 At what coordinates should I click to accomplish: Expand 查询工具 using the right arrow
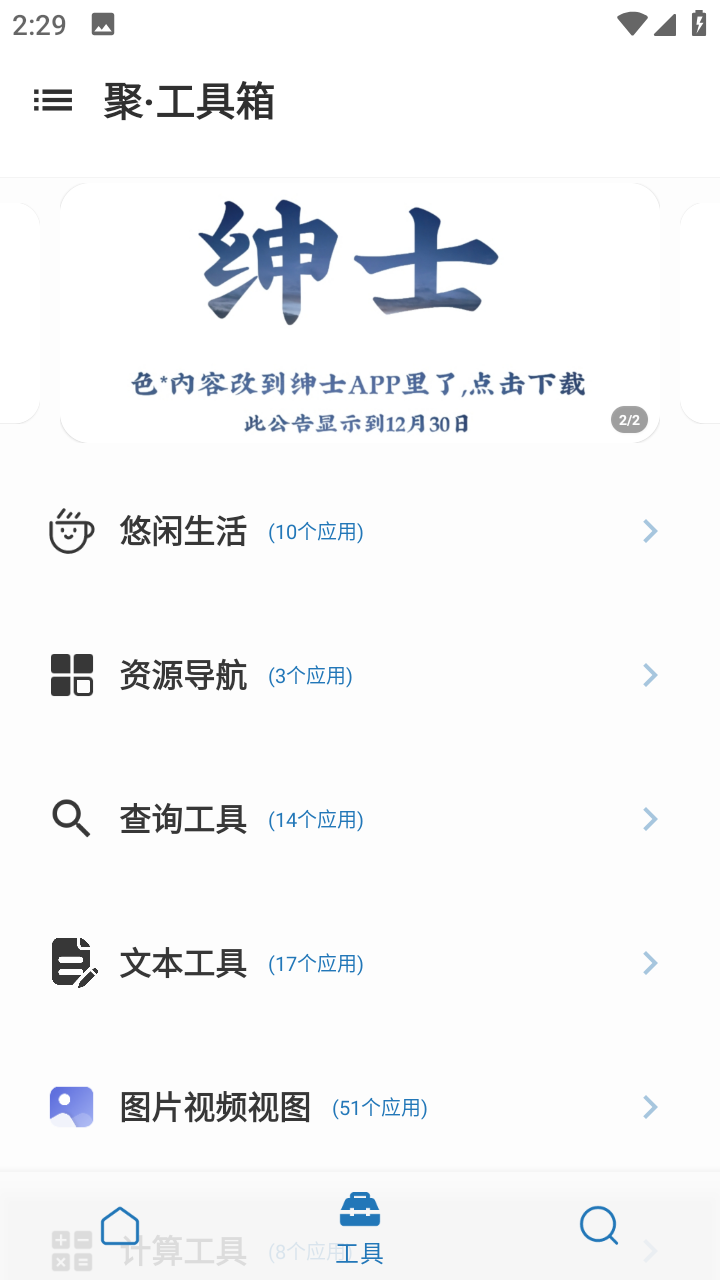click(x=650, y=819)
